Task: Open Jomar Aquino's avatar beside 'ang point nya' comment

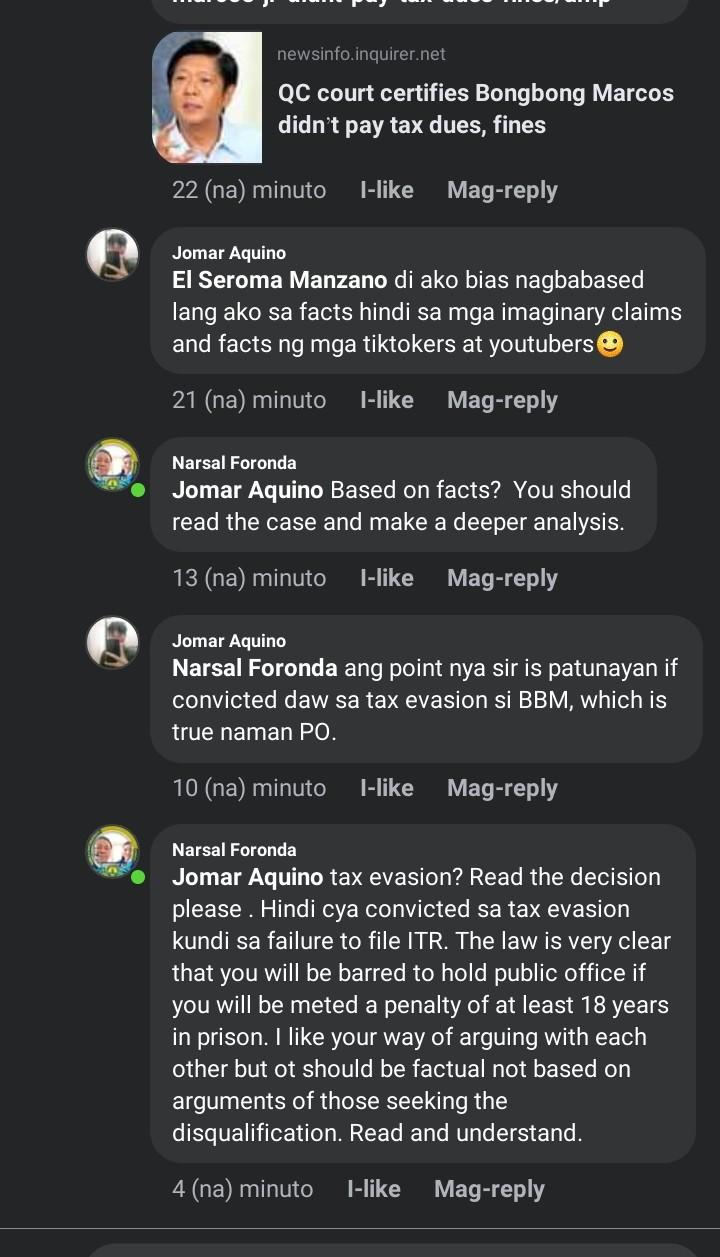Action: pos(112,642)
